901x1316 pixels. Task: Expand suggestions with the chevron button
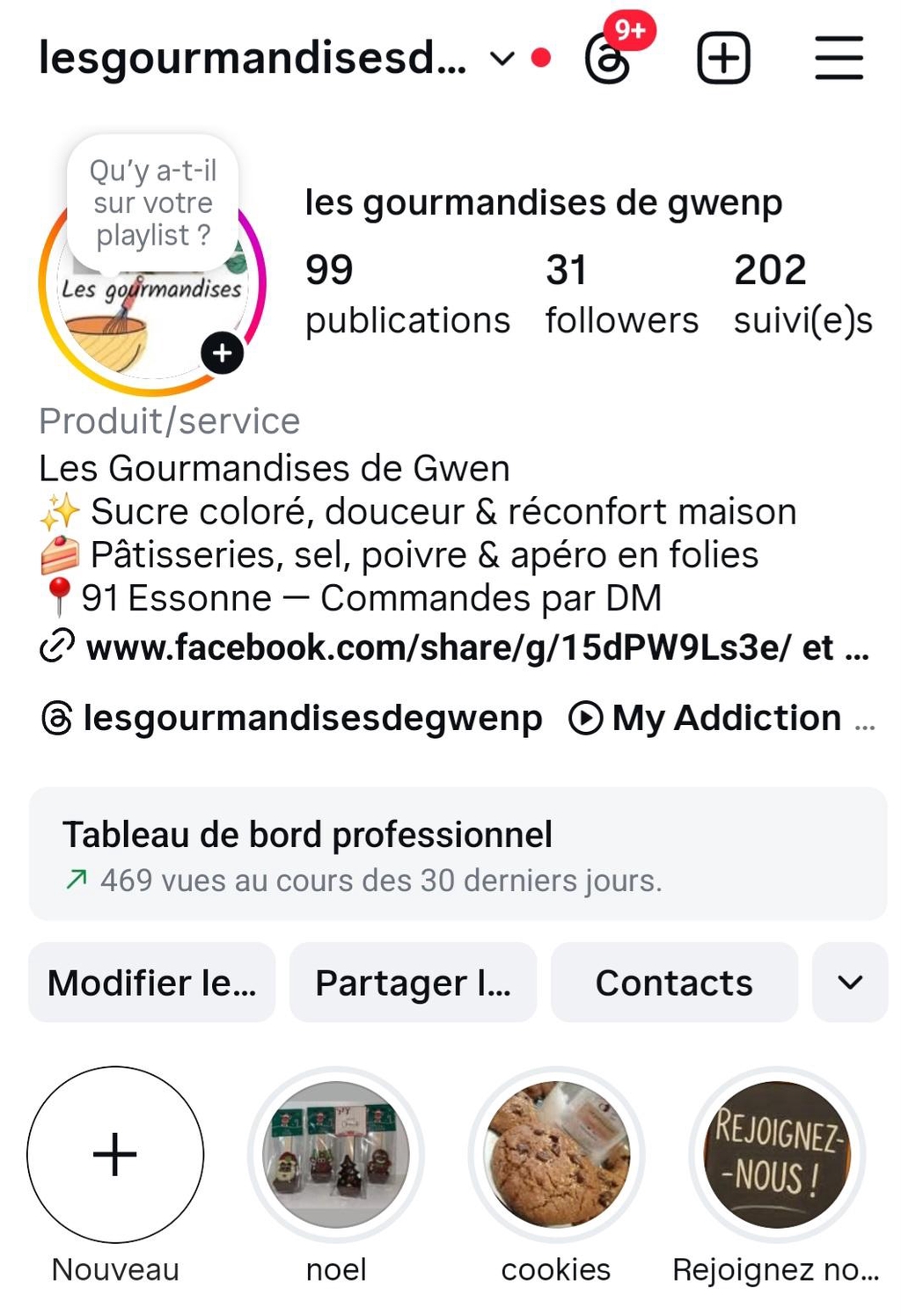click(x=850, y=983)
